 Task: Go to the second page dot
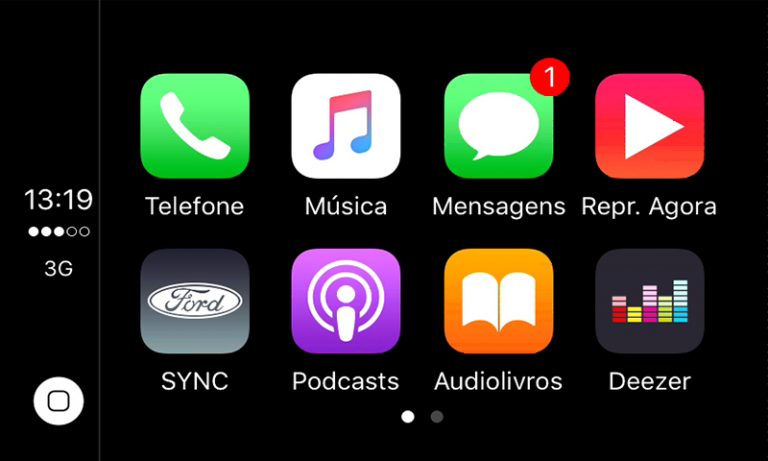click(x=437, y=417)
